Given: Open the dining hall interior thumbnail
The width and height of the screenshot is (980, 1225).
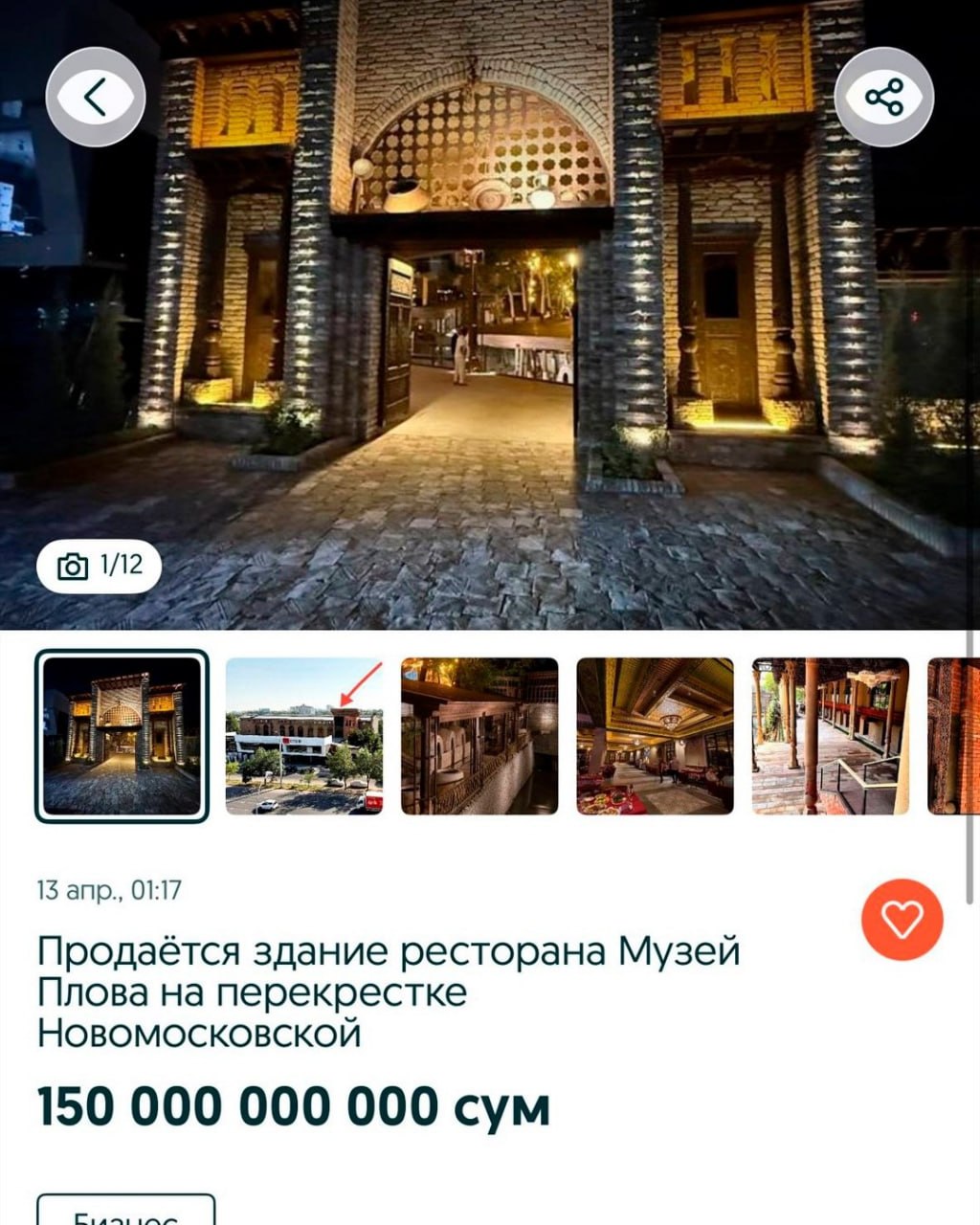Looking at the screenshot, I should (x=656, y=736).
